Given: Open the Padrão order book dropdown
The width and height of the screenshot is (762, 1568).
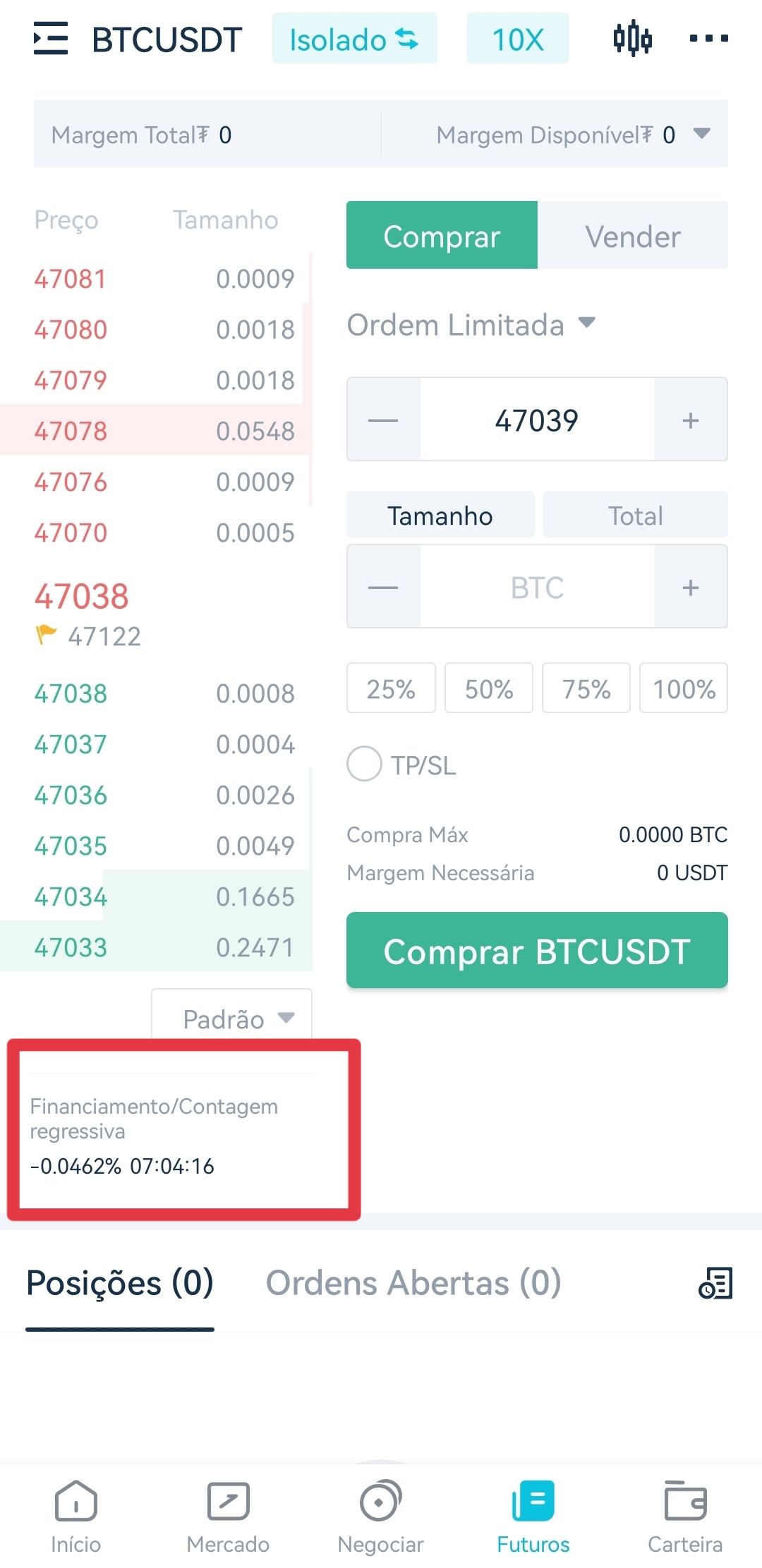Looking at the screenshot, I should [232, 1018].
